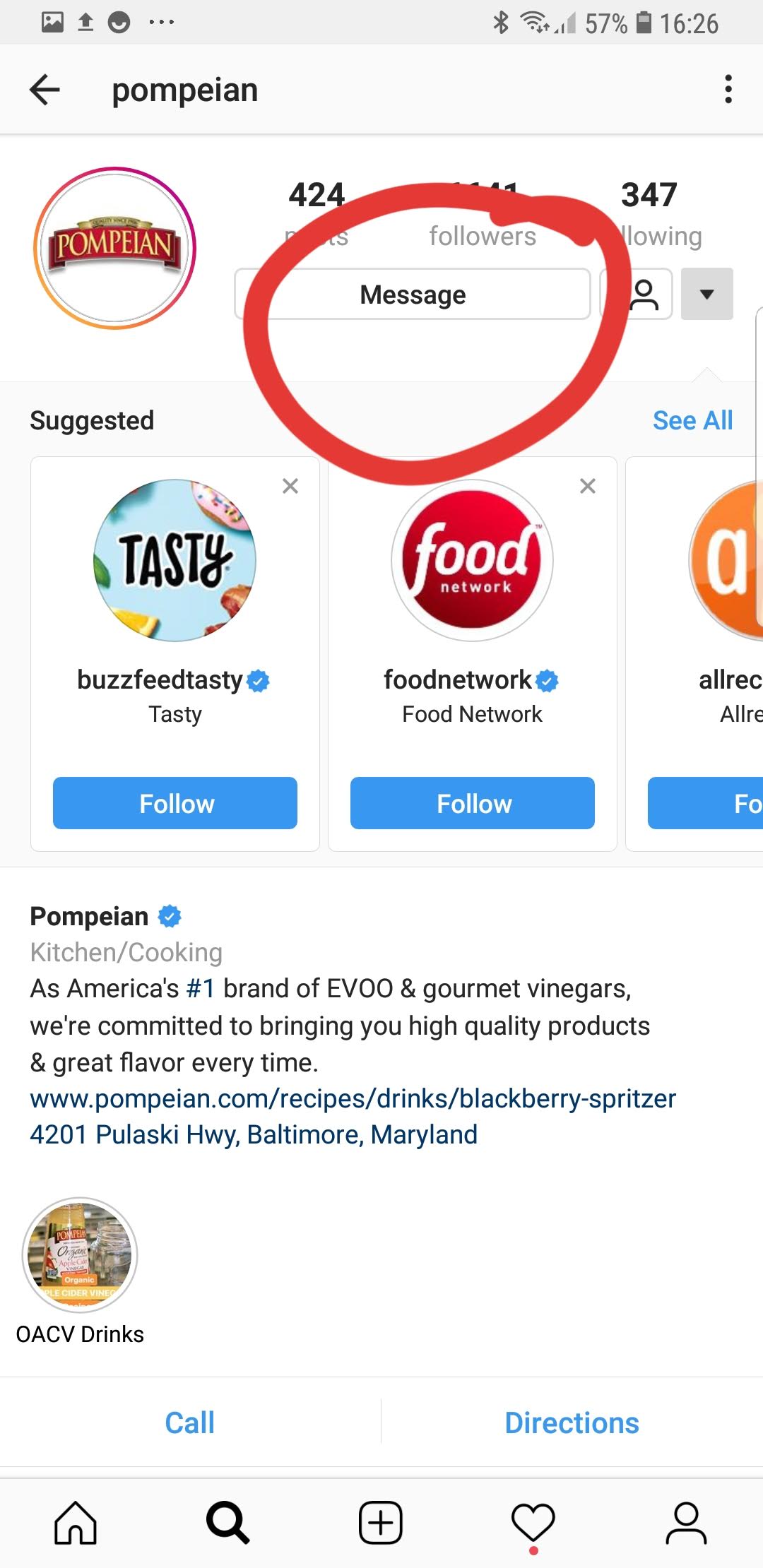Send a message to Pompeian
Image resolution: width=763 pixels, height=1568 pixels.
point(413,295)
